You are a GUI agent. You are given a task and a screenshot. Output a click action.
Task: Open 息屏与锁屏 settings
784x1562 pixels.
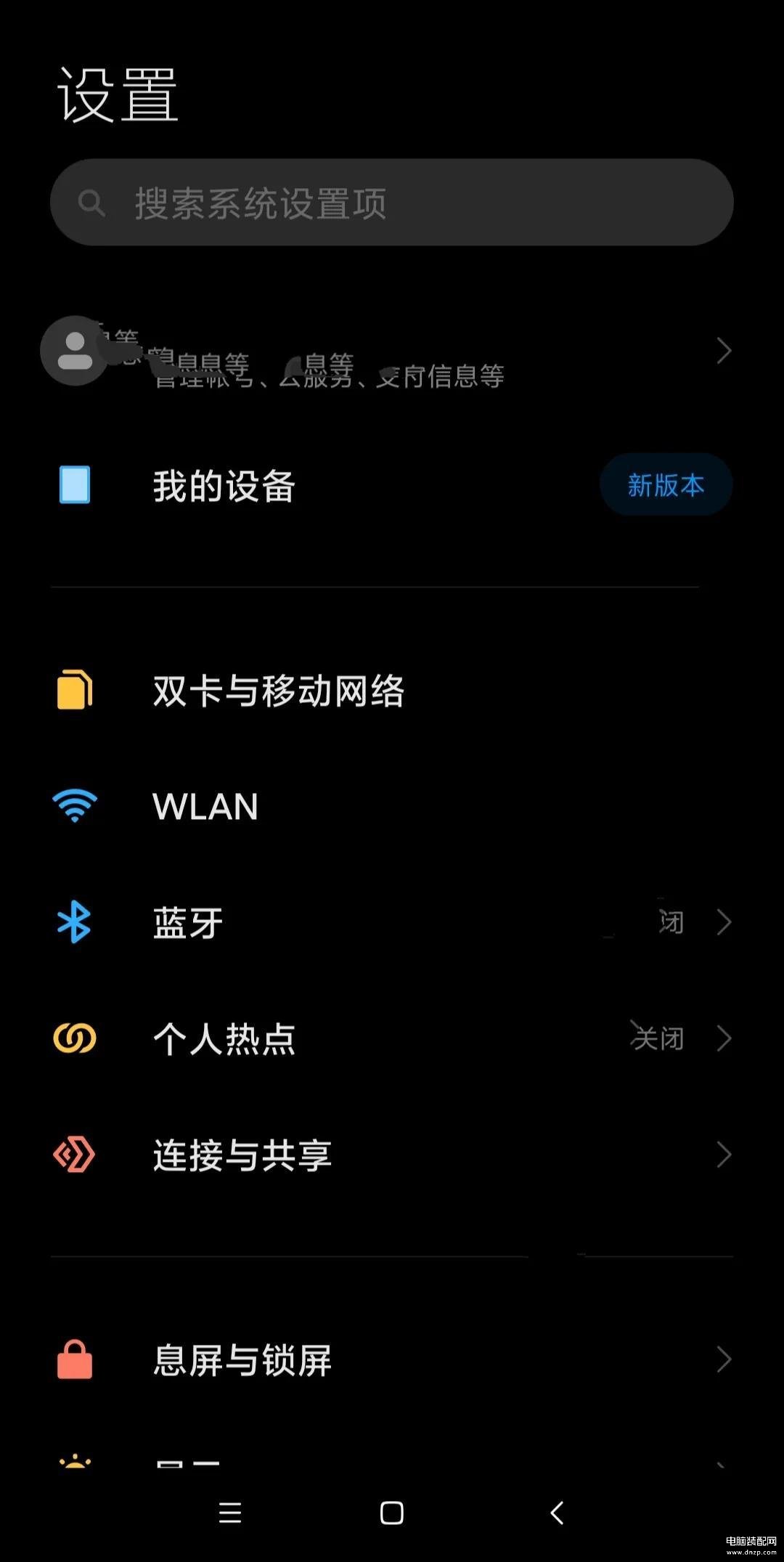[392, 1359]
